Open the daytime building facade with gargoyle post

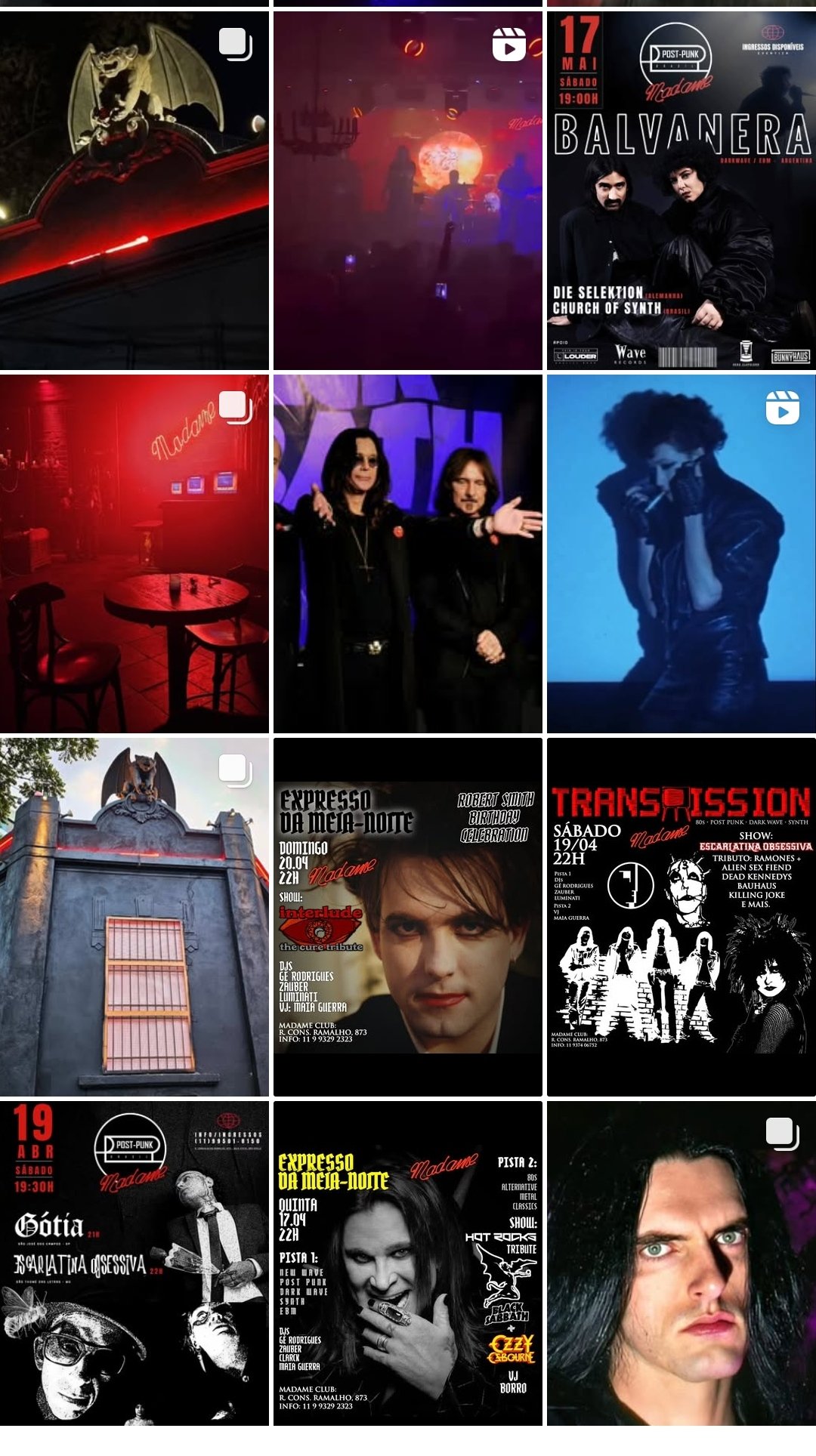coord(134,917)
